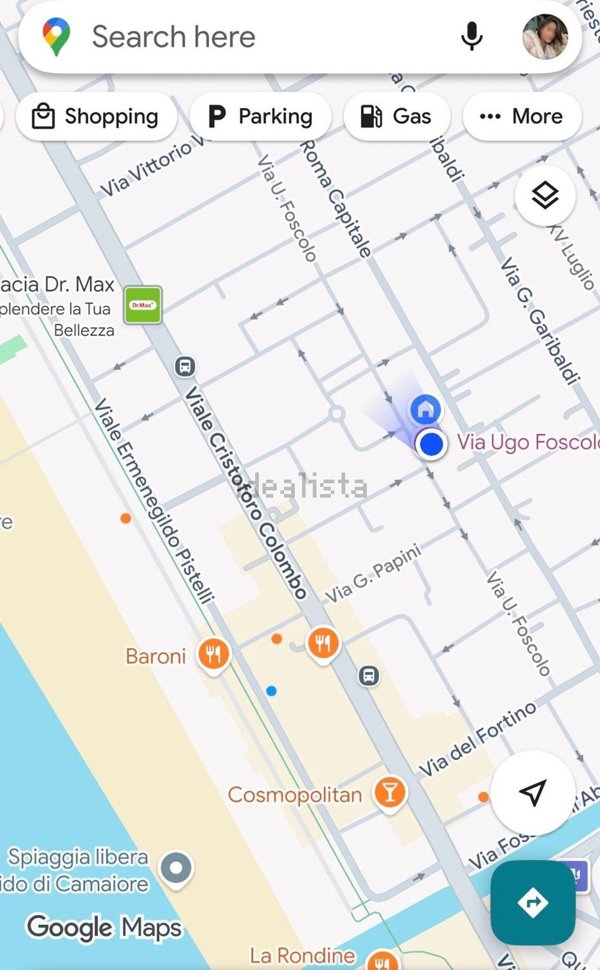Center the map on my location
Viewport: 600px width, 970px height.
pyautogui.click(x=533, y=793)
